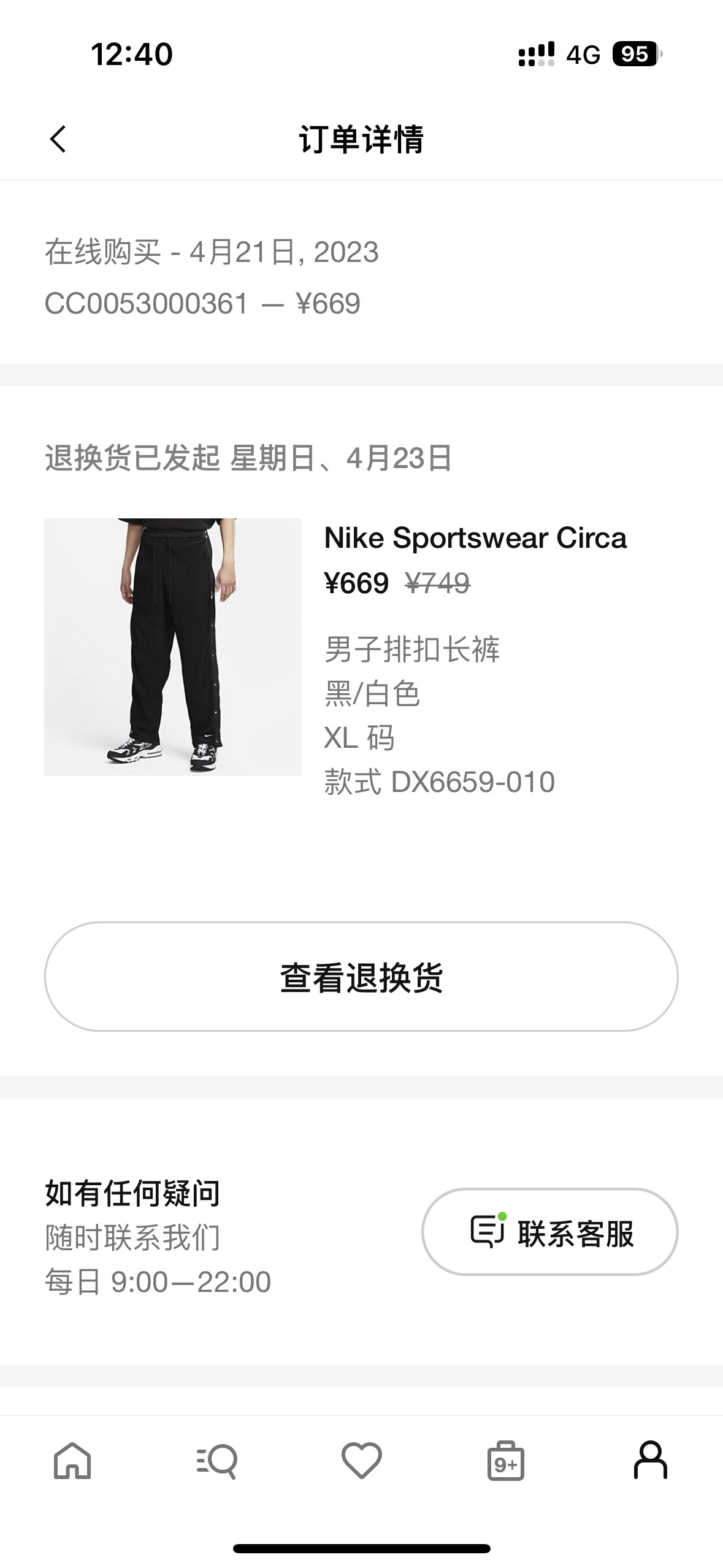Switch to the home tab

click(72, 1460)
